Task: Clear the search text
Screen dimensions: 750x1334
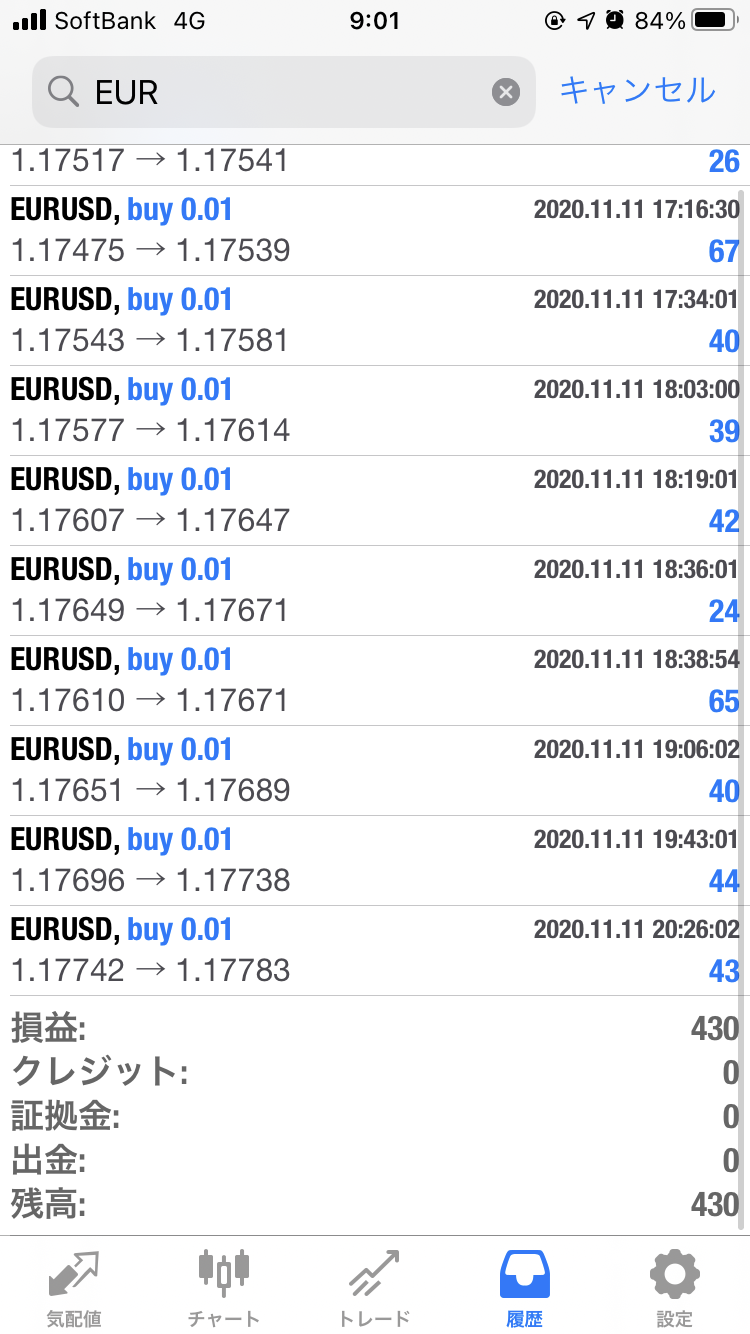Action: [x=506, y=93]
